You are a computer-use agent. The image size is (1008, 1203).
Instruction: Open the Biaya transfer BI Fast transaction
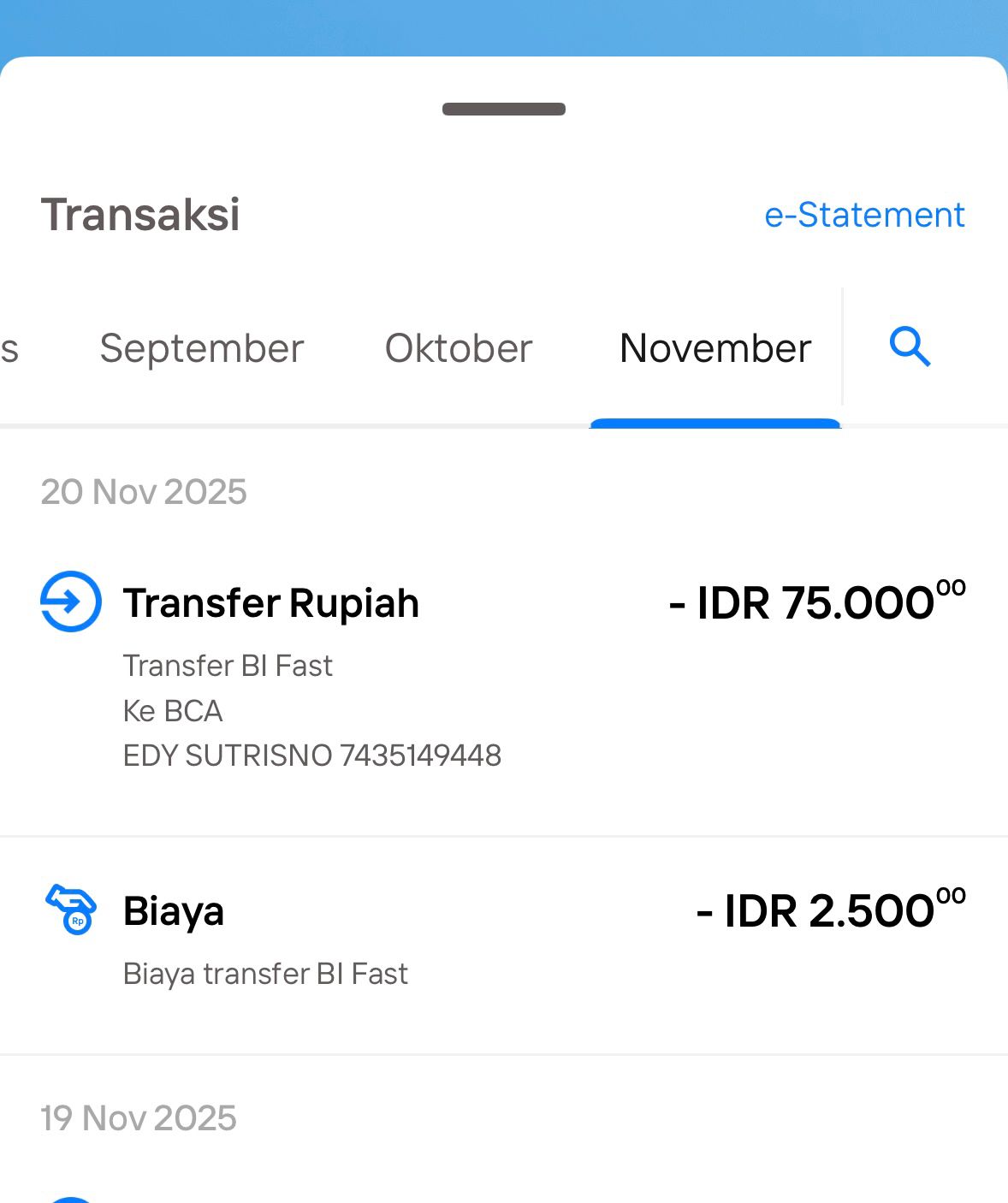coord(503,939)
